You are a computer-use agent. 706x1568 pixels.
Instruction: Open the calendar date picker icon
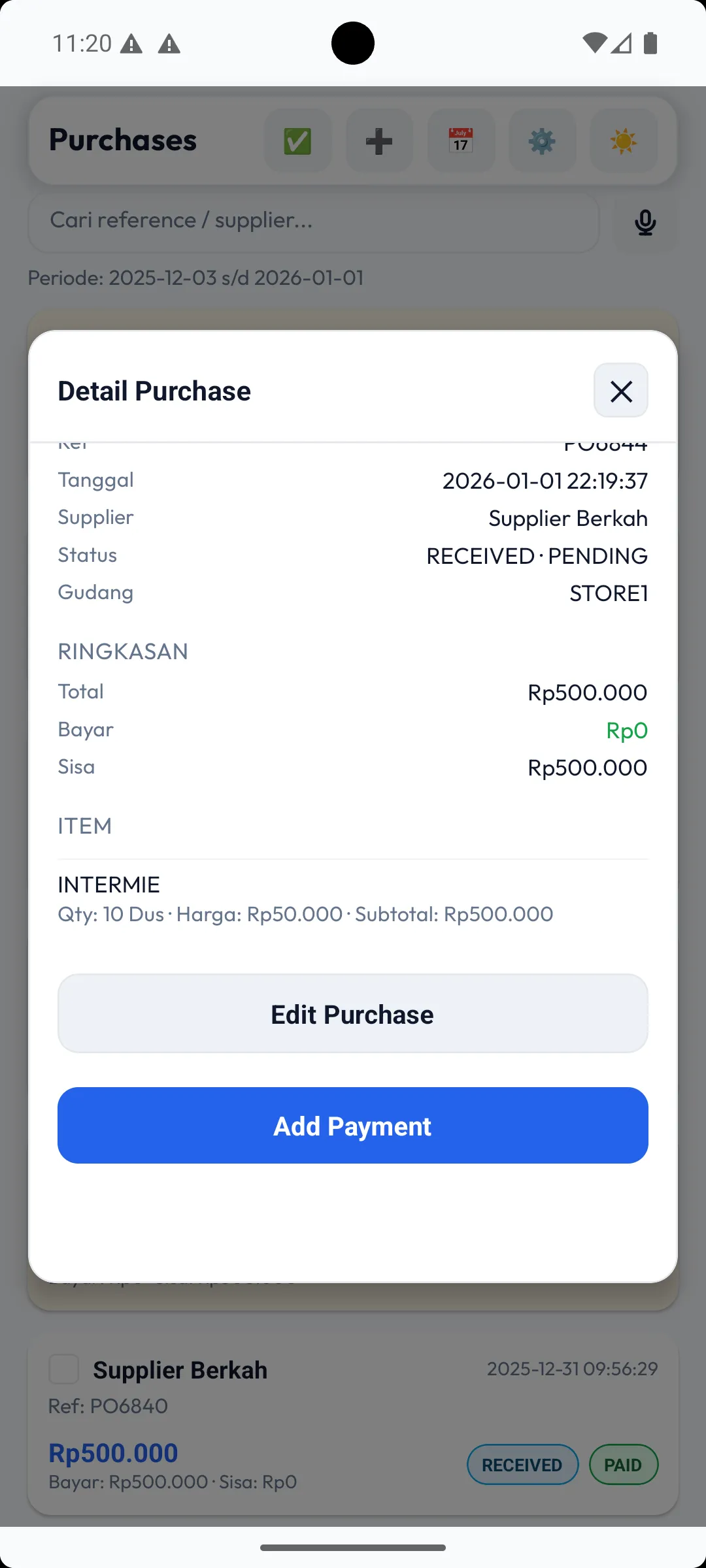[x=461, y=141]
